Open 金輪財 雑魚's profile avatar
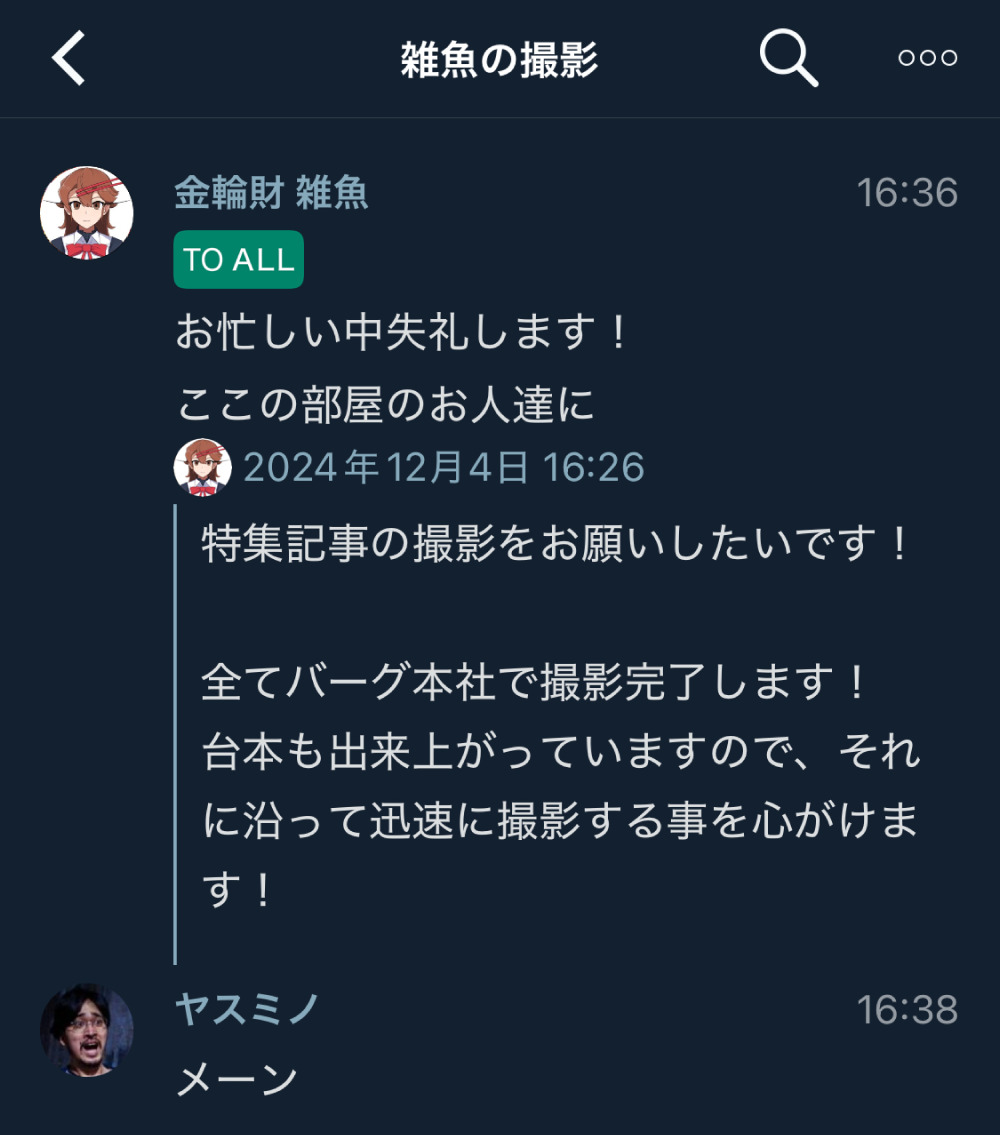Image resolution: width=1000 pixels, height=1135 pixels. (x=87, y=213)
